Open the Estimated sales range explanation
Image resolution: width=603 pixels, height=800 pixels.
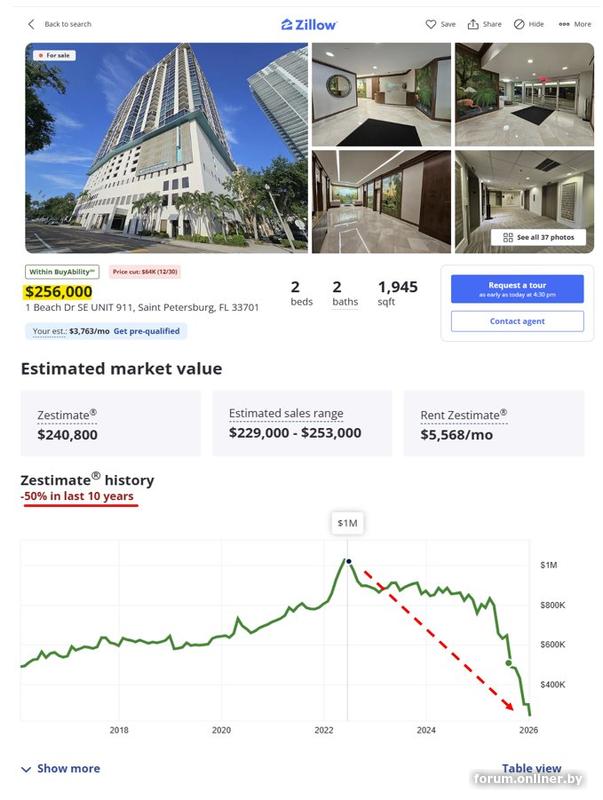click(x=286, y=413)
